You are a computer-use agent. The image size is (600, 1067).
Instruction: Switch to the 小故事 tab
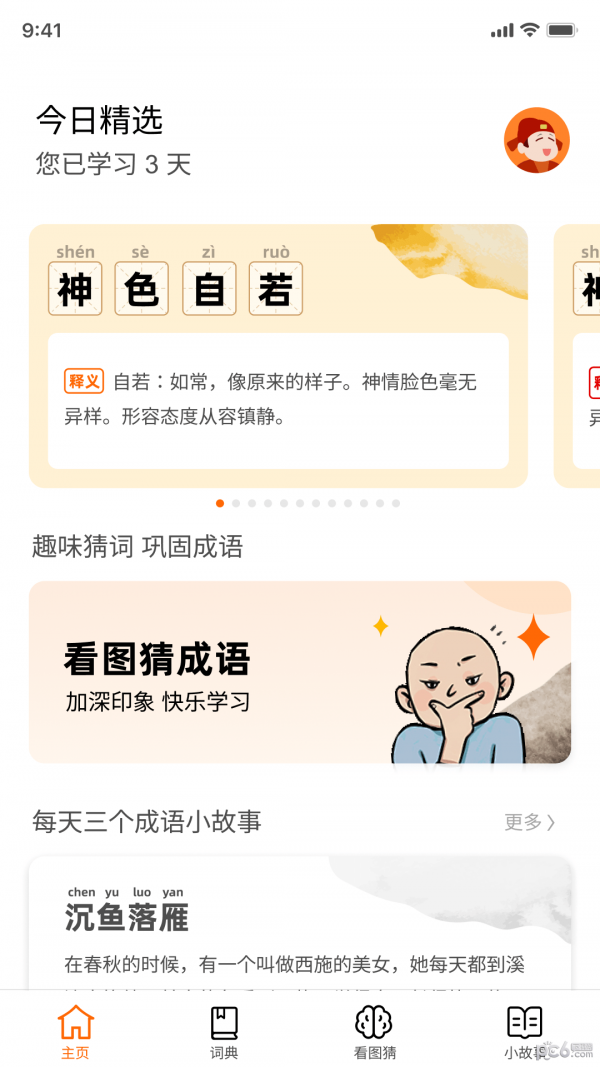[524, 1031]
